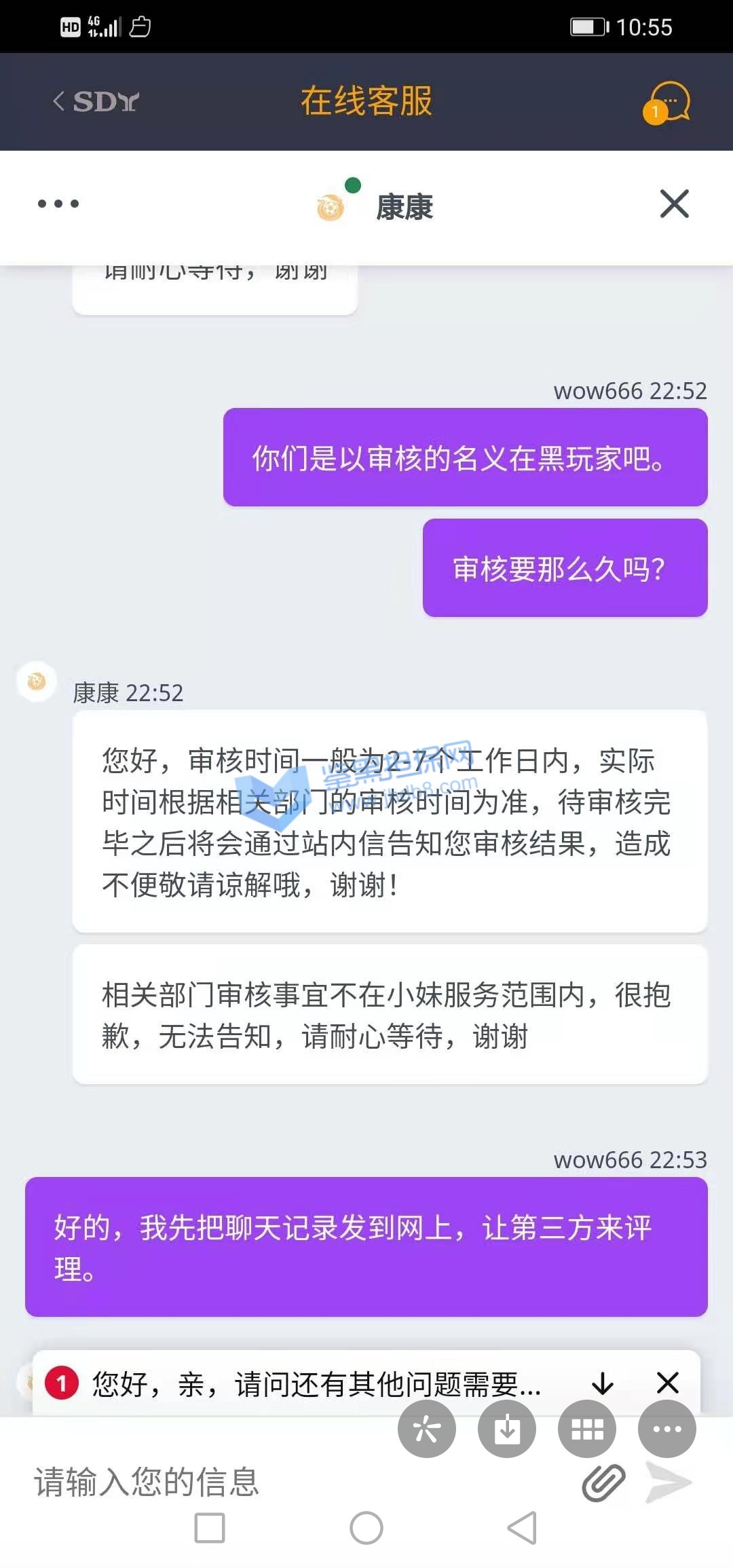Tap the download floating button
This screenshot has width=733, height=1568.
[506, 1429]
